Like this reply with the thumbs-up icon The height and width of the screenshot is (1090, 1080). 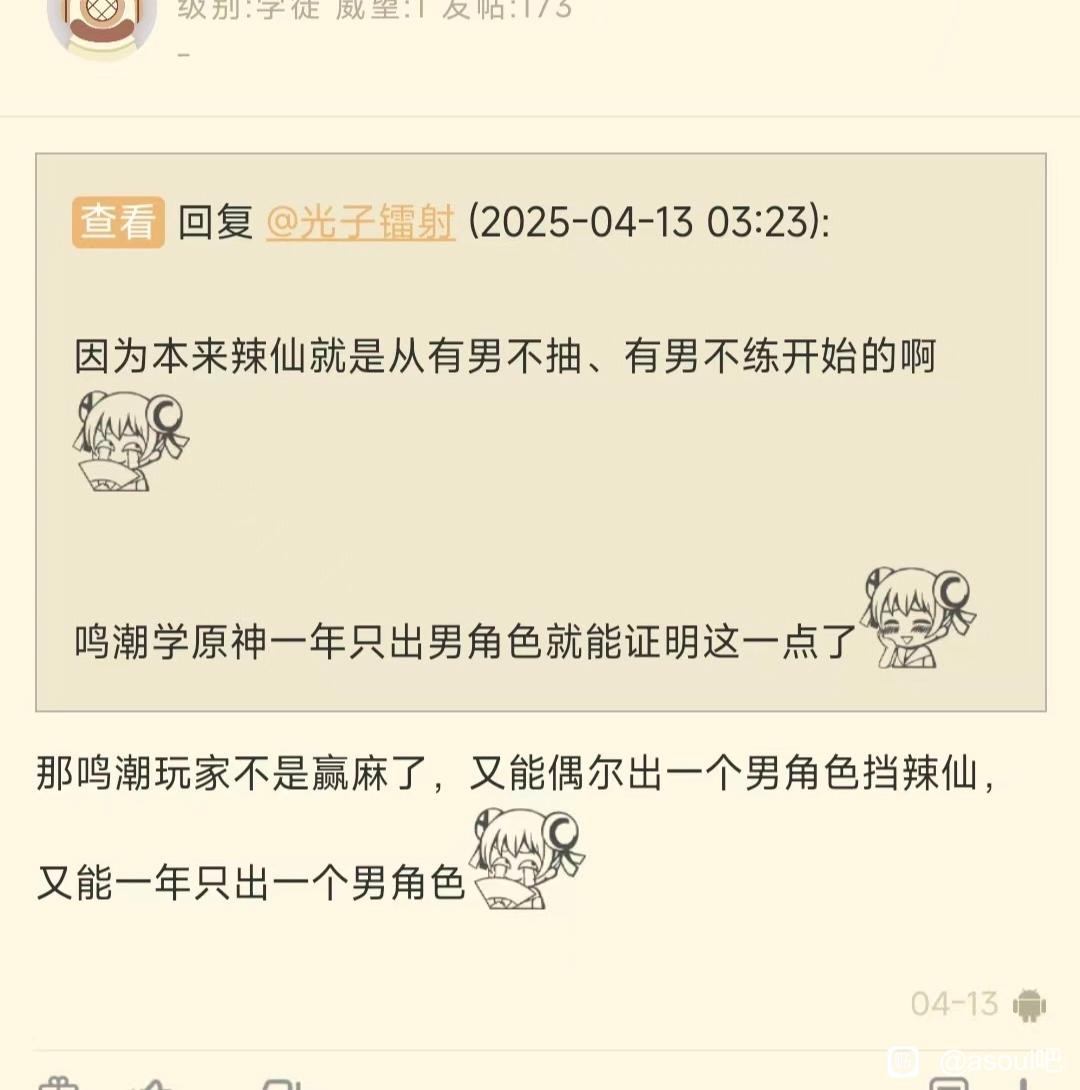[x=156, y=1084]
